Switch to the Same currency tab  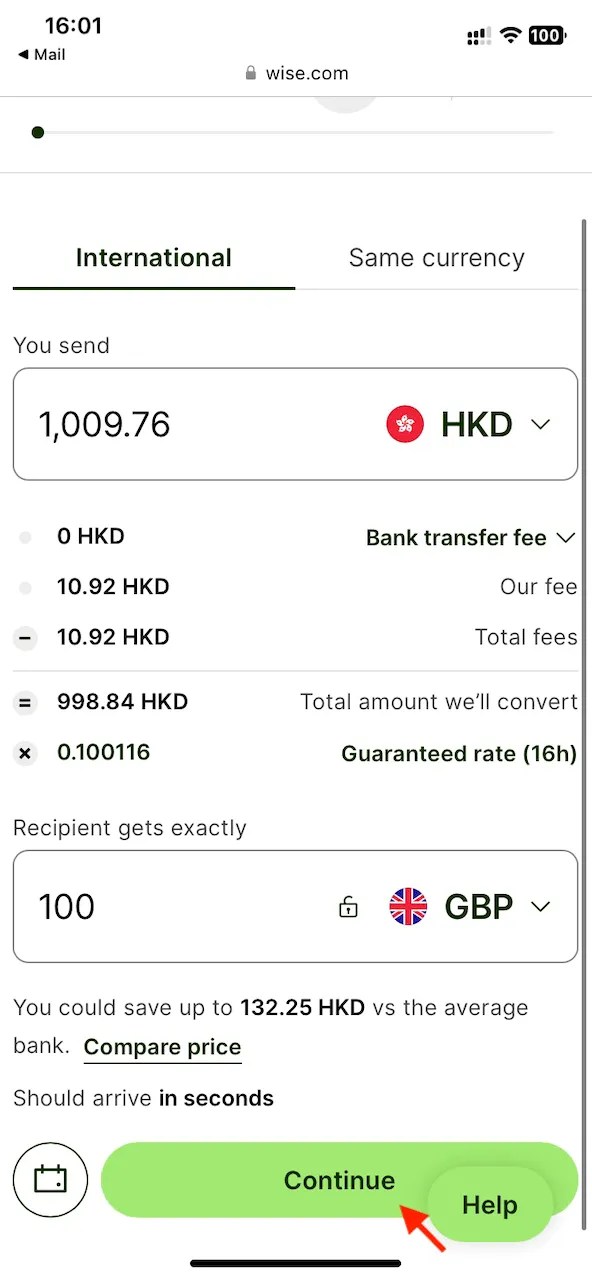(437, 258)
